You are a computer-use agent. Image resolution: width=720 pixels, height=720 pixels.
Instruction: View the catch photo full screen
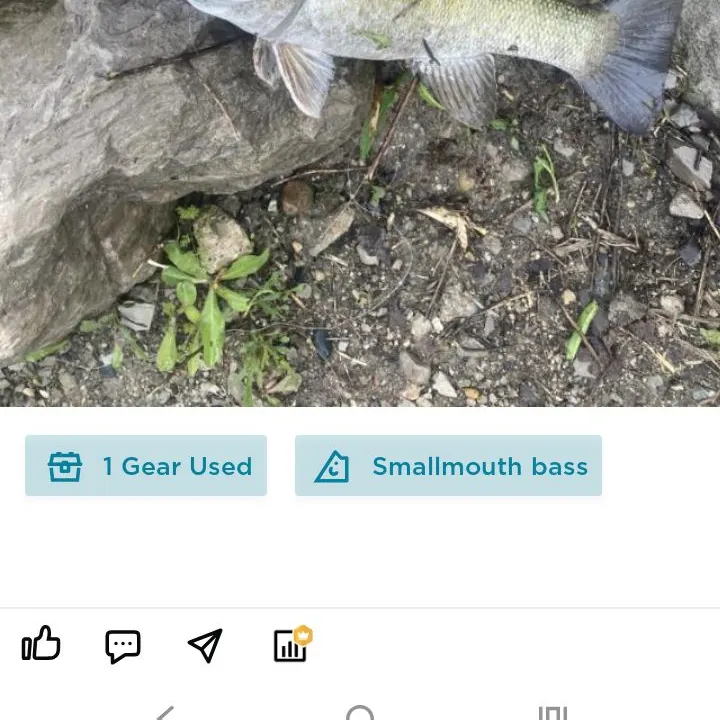(360, 200)
